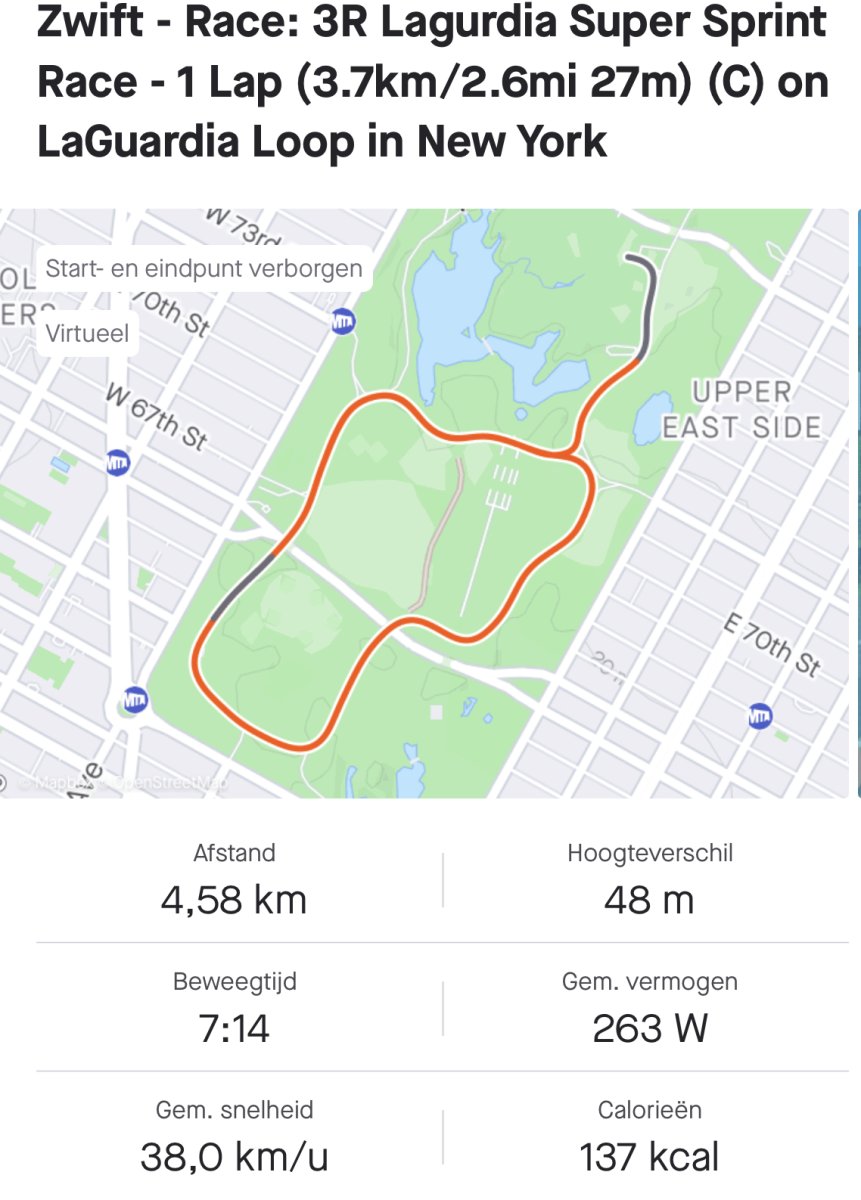Tap the 'Start- en eindpunt verborgen' label
This screenshot has width=861, height=1200.
click(x=204, y=269)
